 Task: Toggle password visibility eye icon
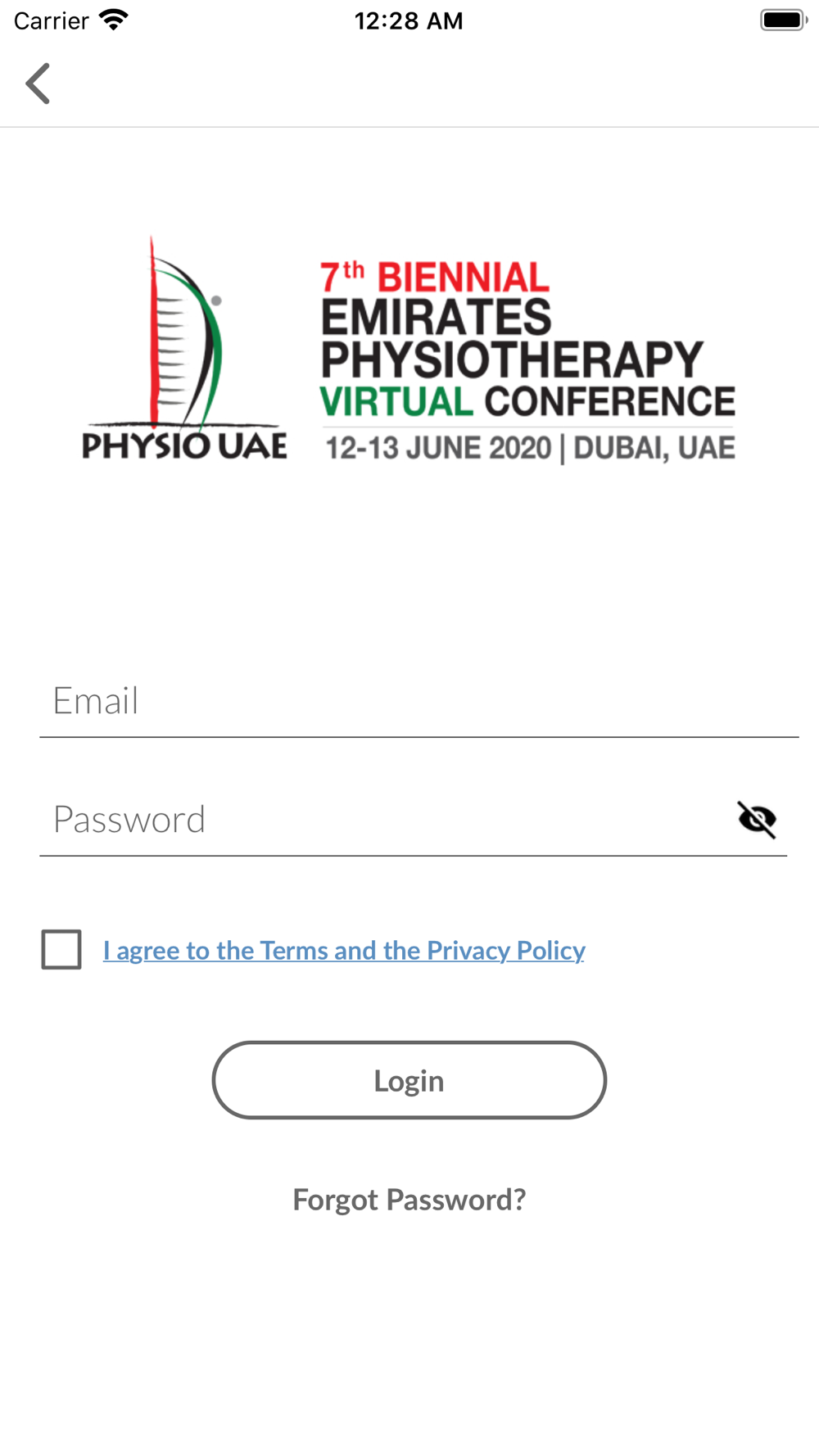[757, 820]
